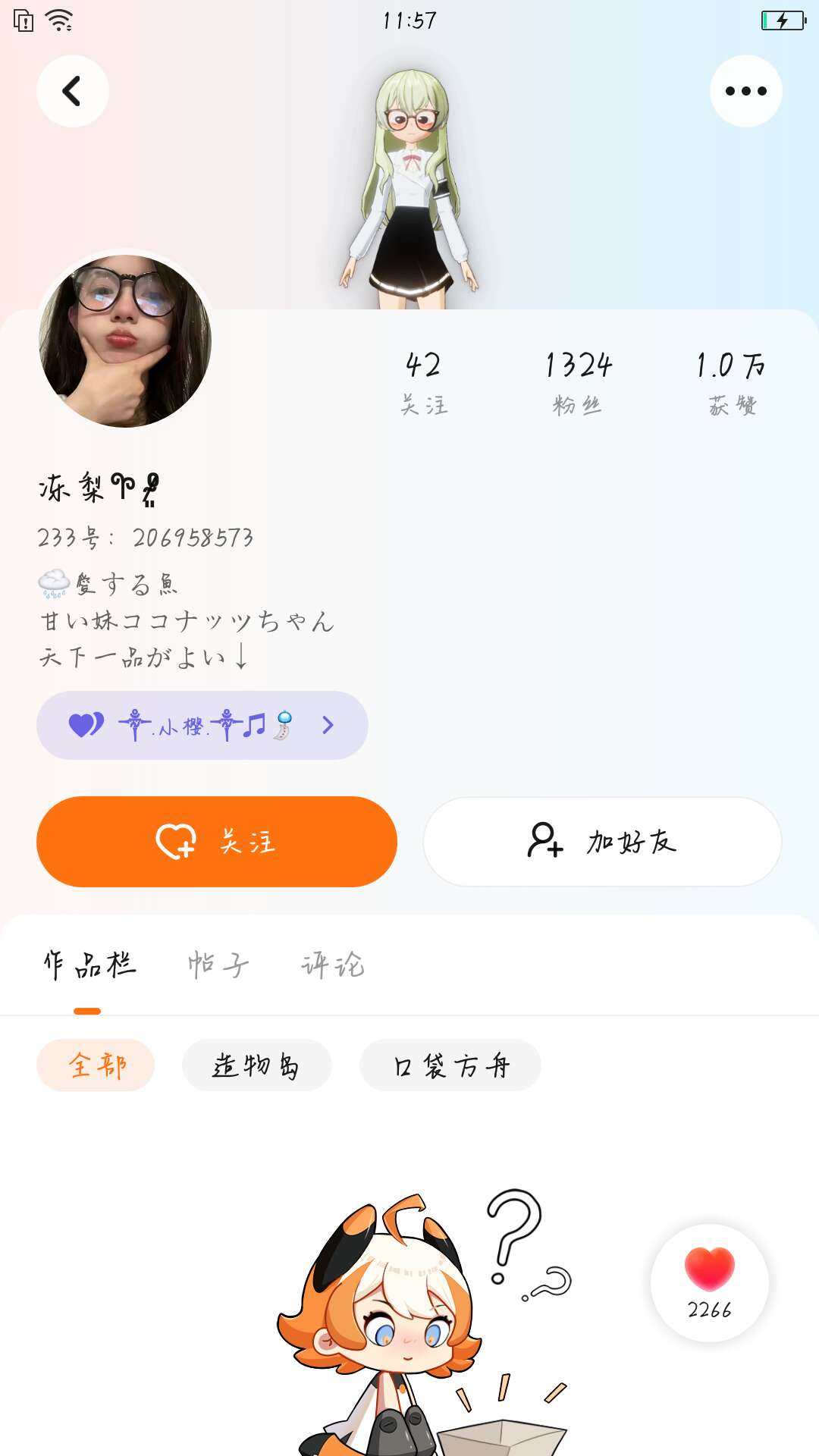819x1456 pixels.
Task: Select the 全部 filter chip
Action: pyautogui.click(x=96, y=1065)
